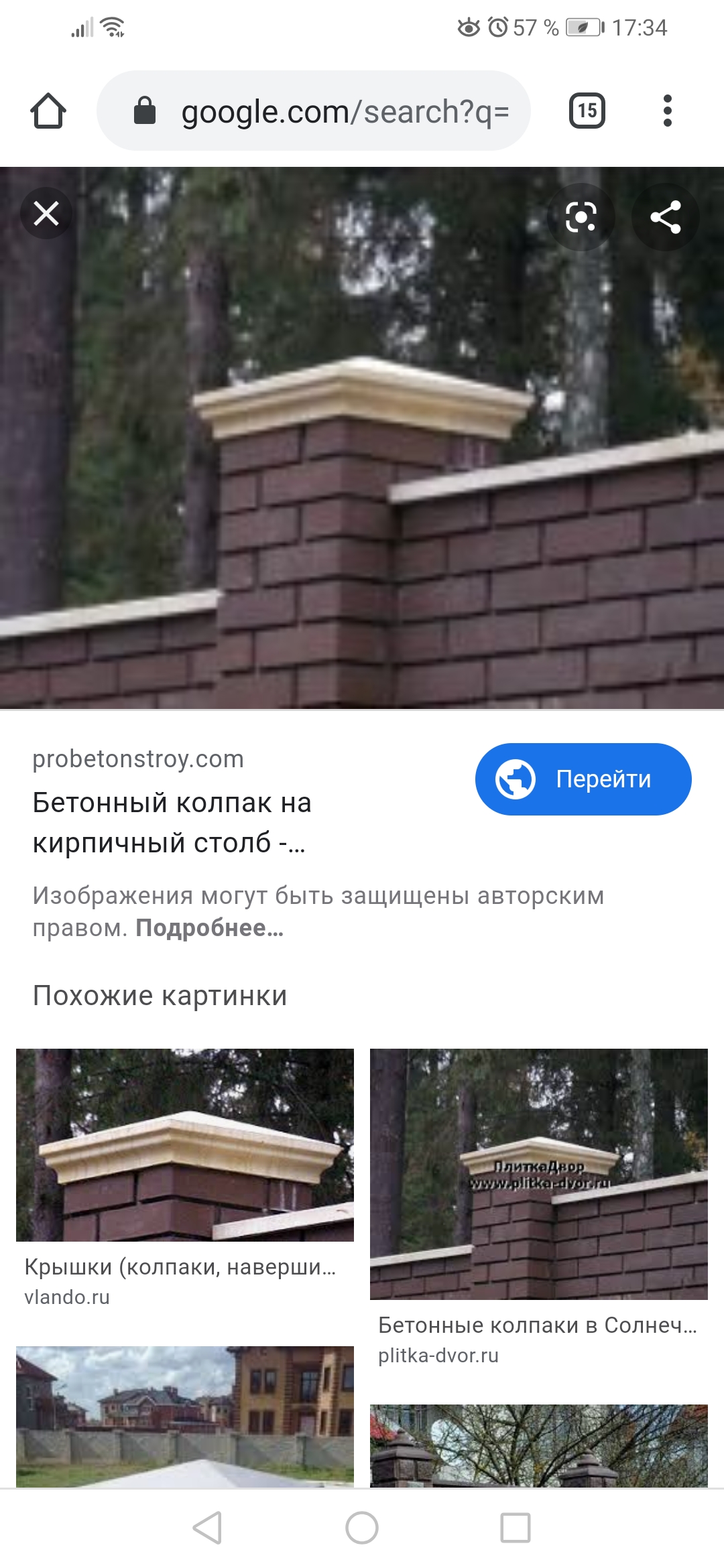View the main brick pillar image
This screenshot has width=724, height=1568.
tap(362, 438)
